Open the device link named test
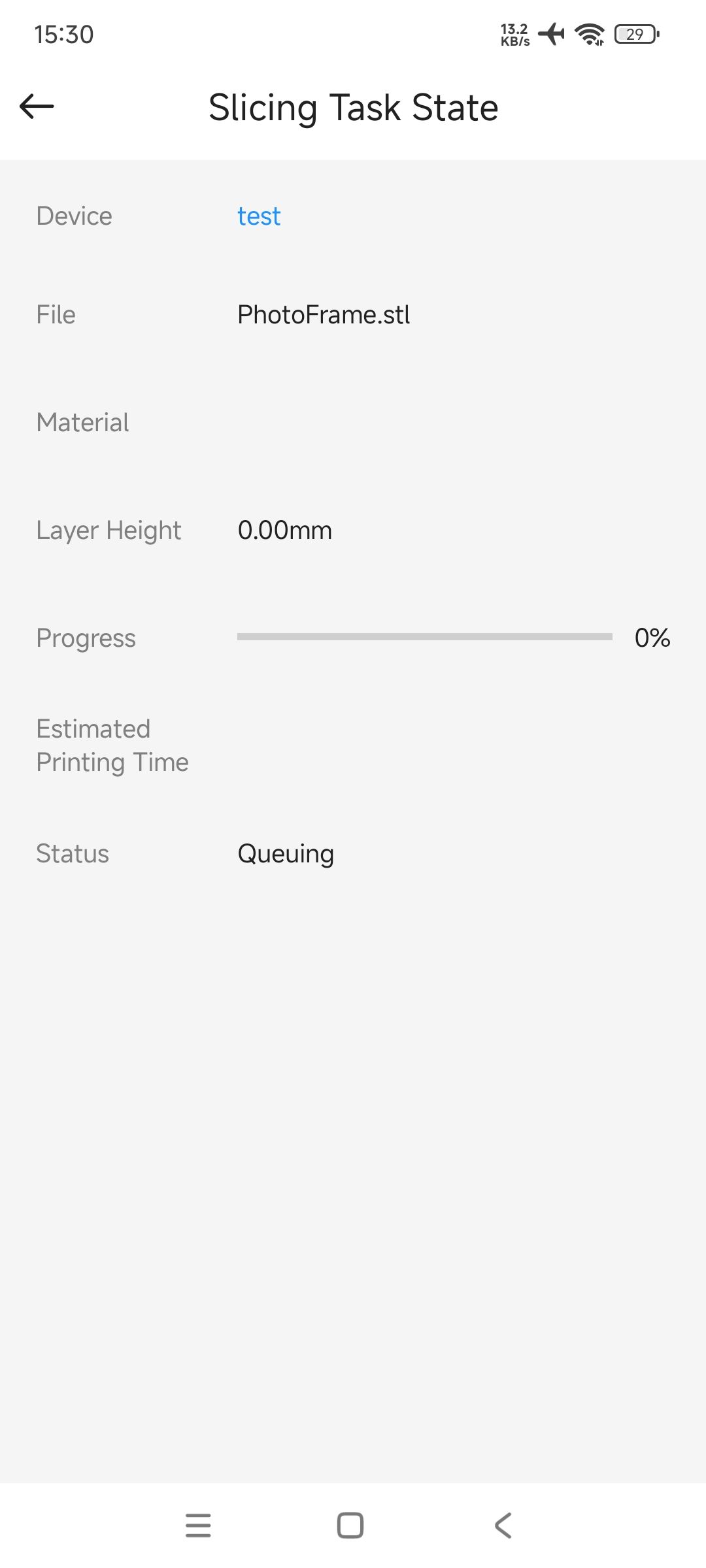The width and height of the screenshot is (706, 1568). pos(259,216)
